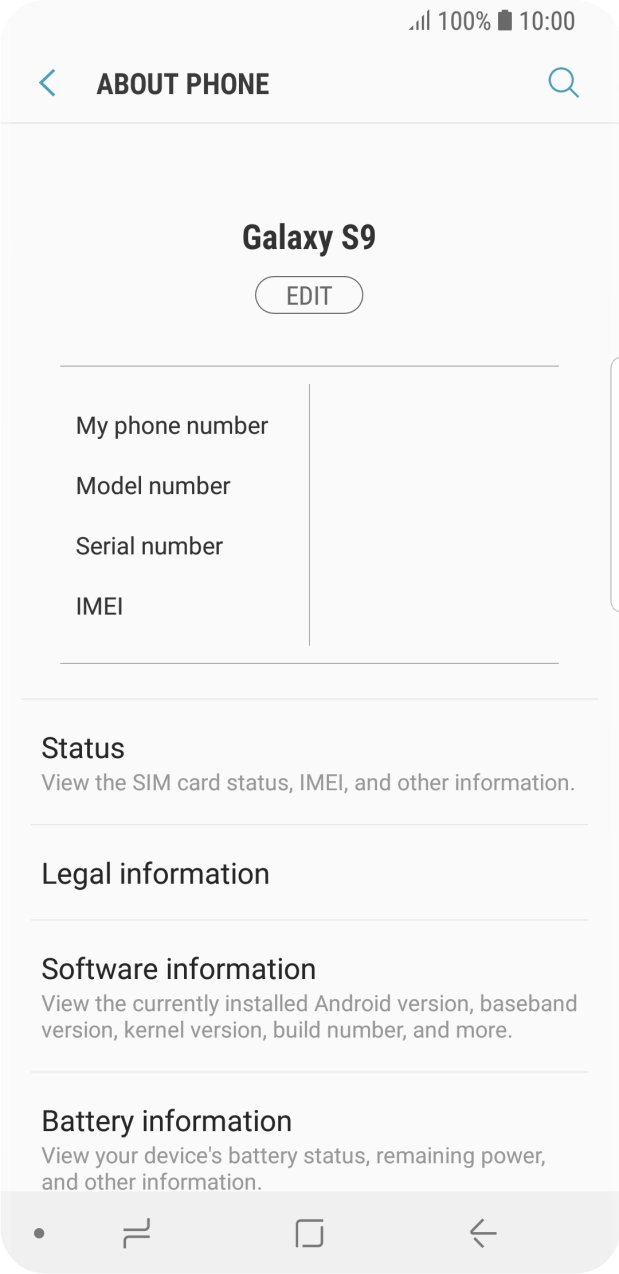Open Legal information

tap(309, 873)
